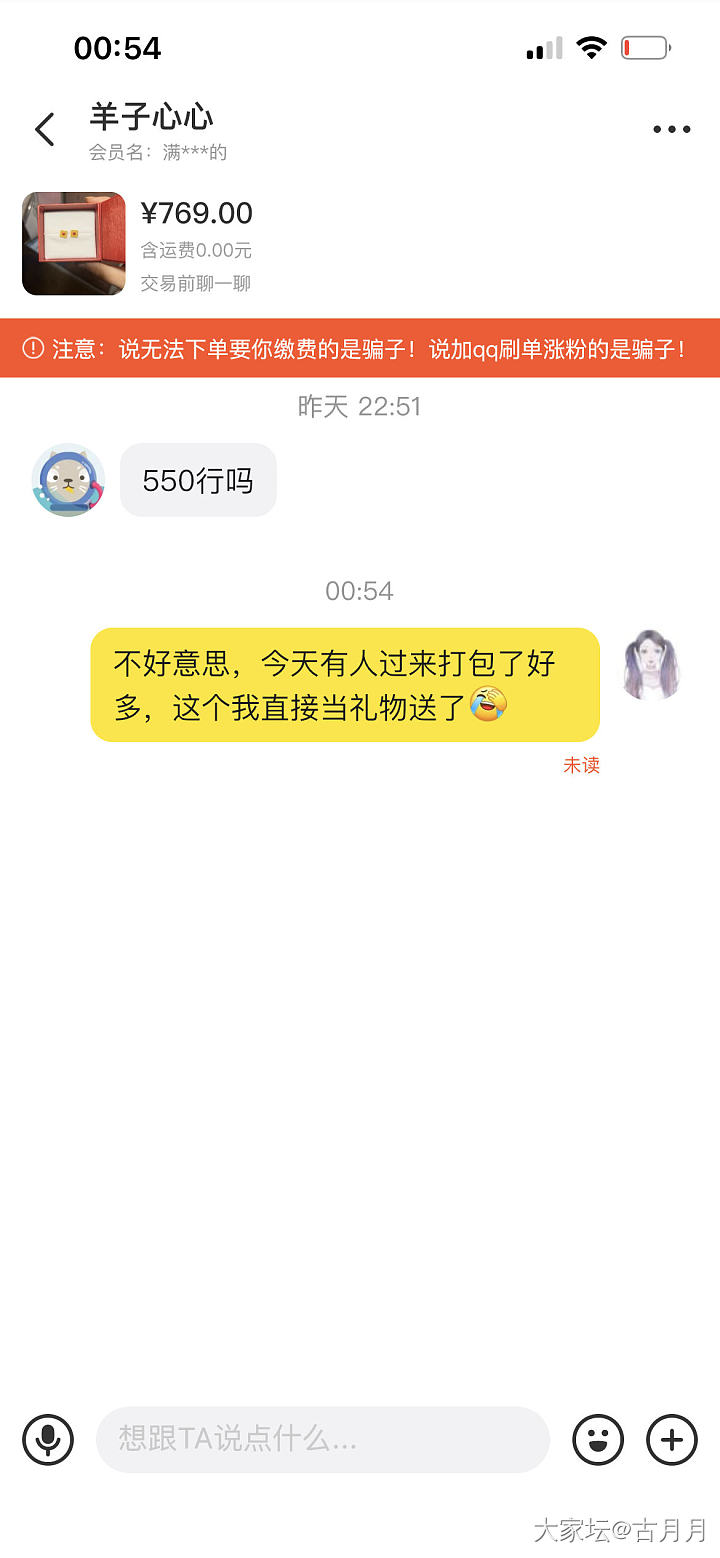Open the three-dot overflow menu
The height and width of the screenshot is (1558, 720).
[671, 130]
